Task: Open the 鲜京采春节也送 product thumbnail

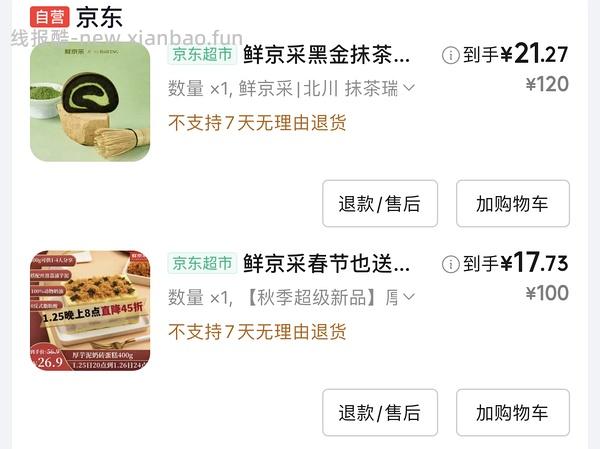Action: pos(90,311)
